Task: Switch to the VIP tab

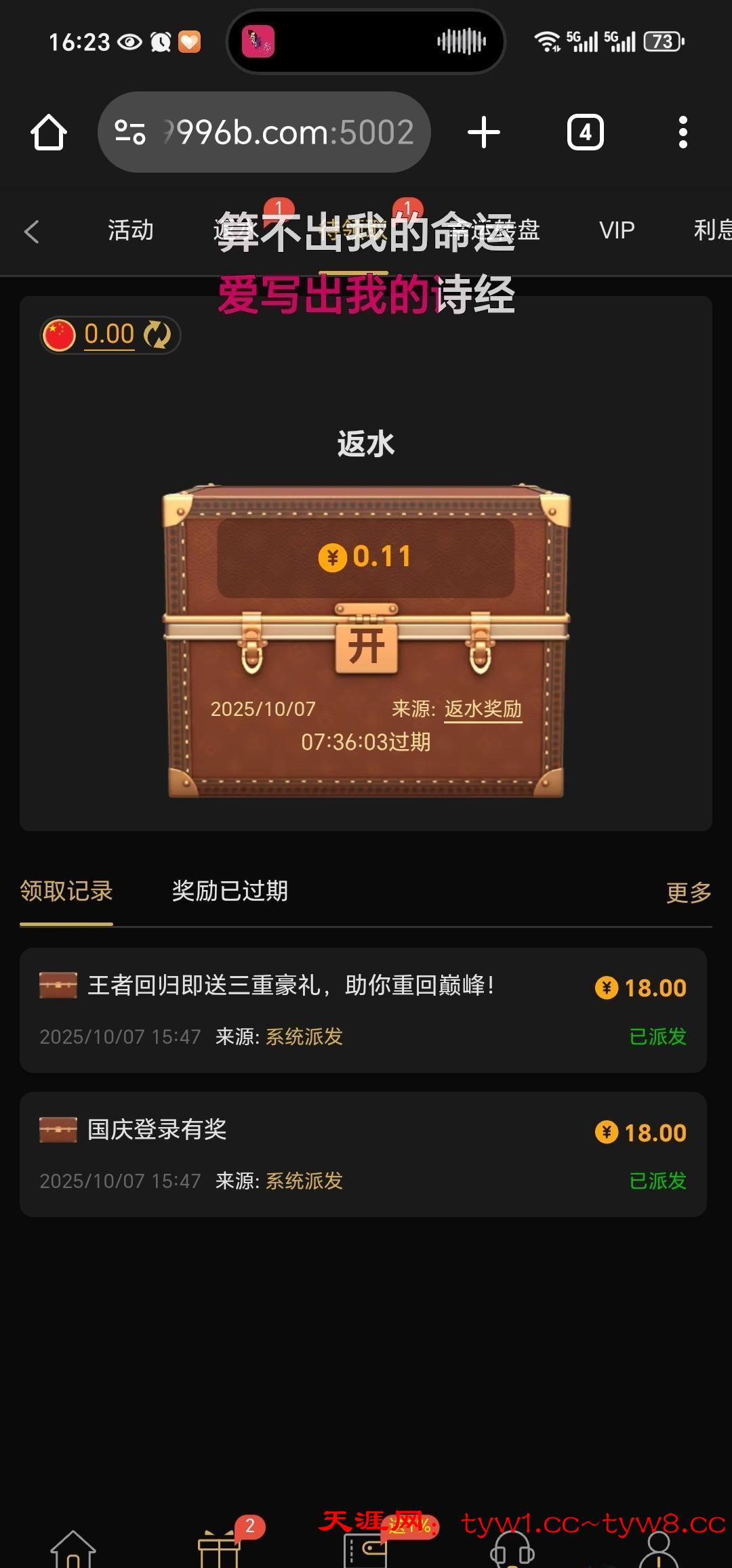Action: (617, 230)
